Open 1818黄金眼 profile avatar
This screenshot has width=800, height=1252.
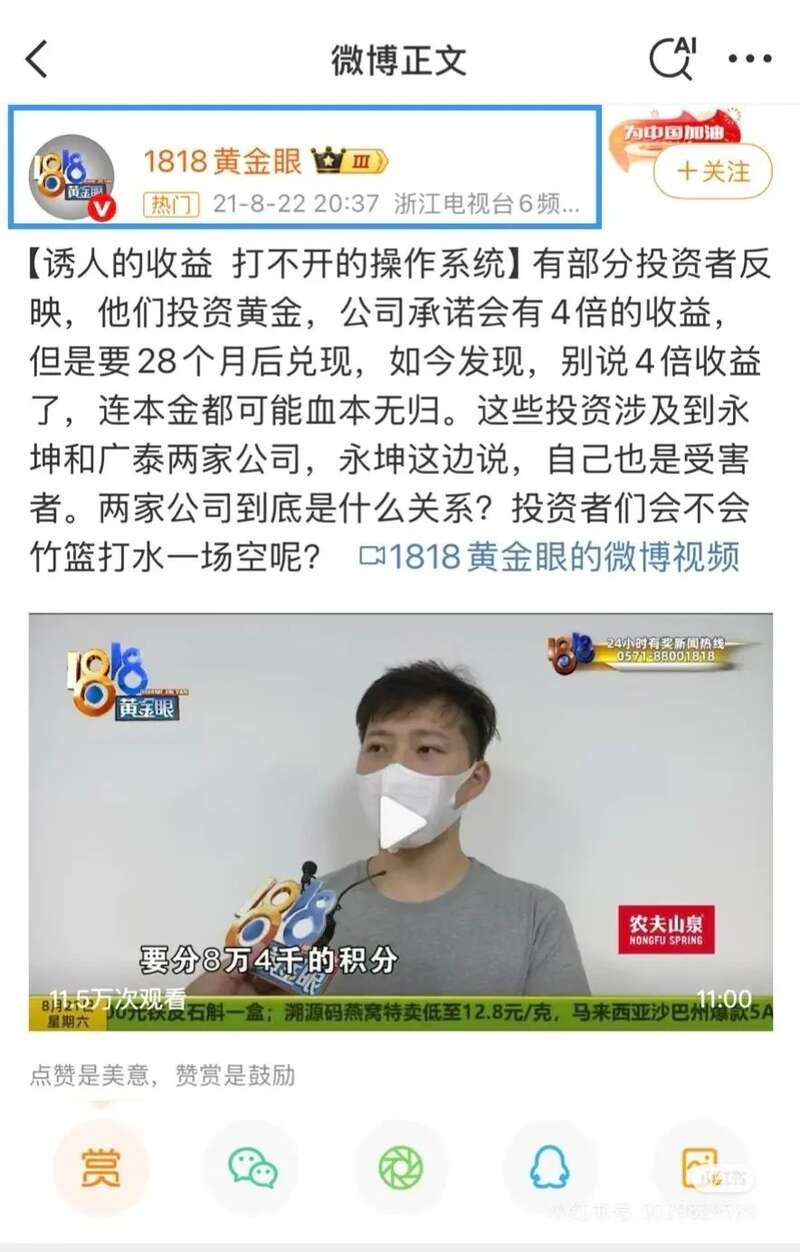(72, 177)
